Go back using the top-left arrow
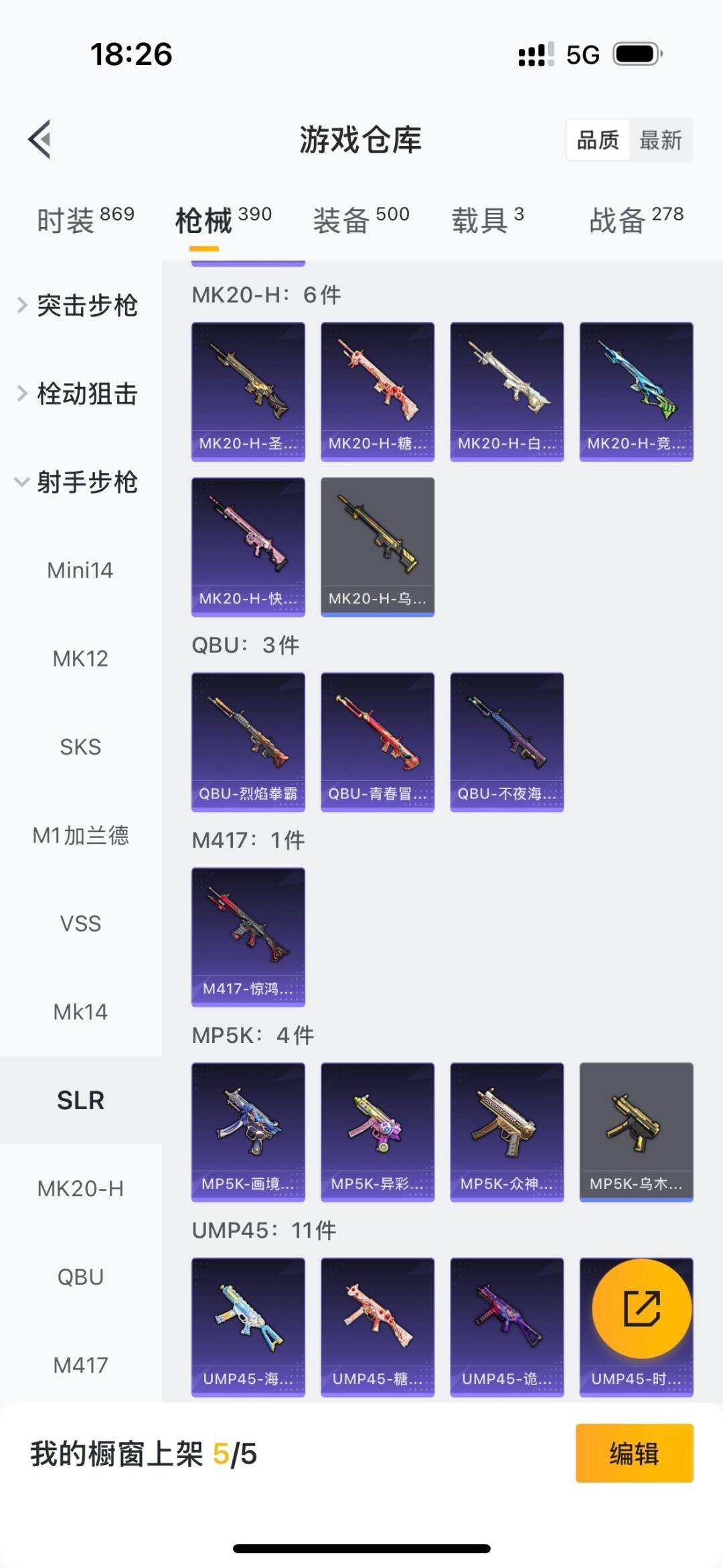 (40, 139)
